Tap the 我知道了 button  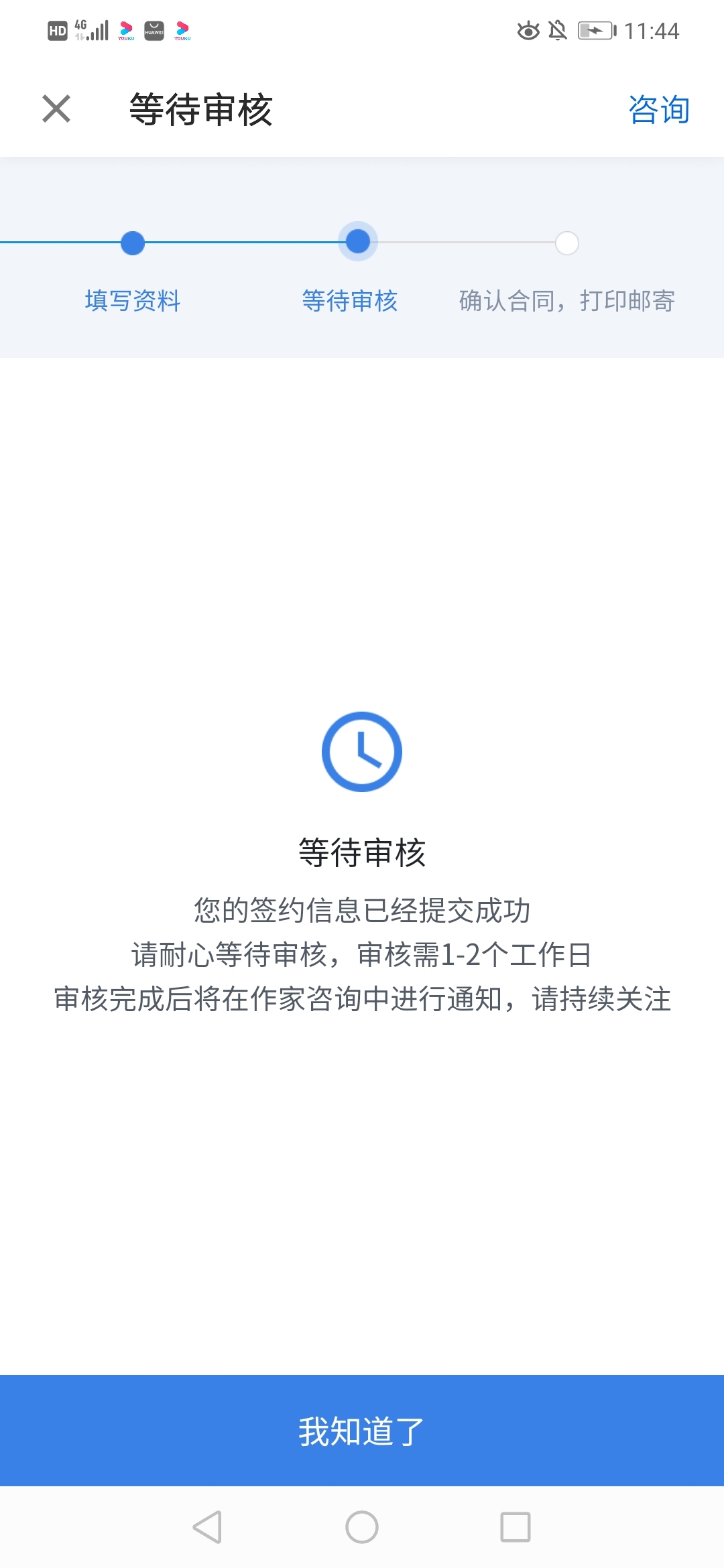[362, 1431]
